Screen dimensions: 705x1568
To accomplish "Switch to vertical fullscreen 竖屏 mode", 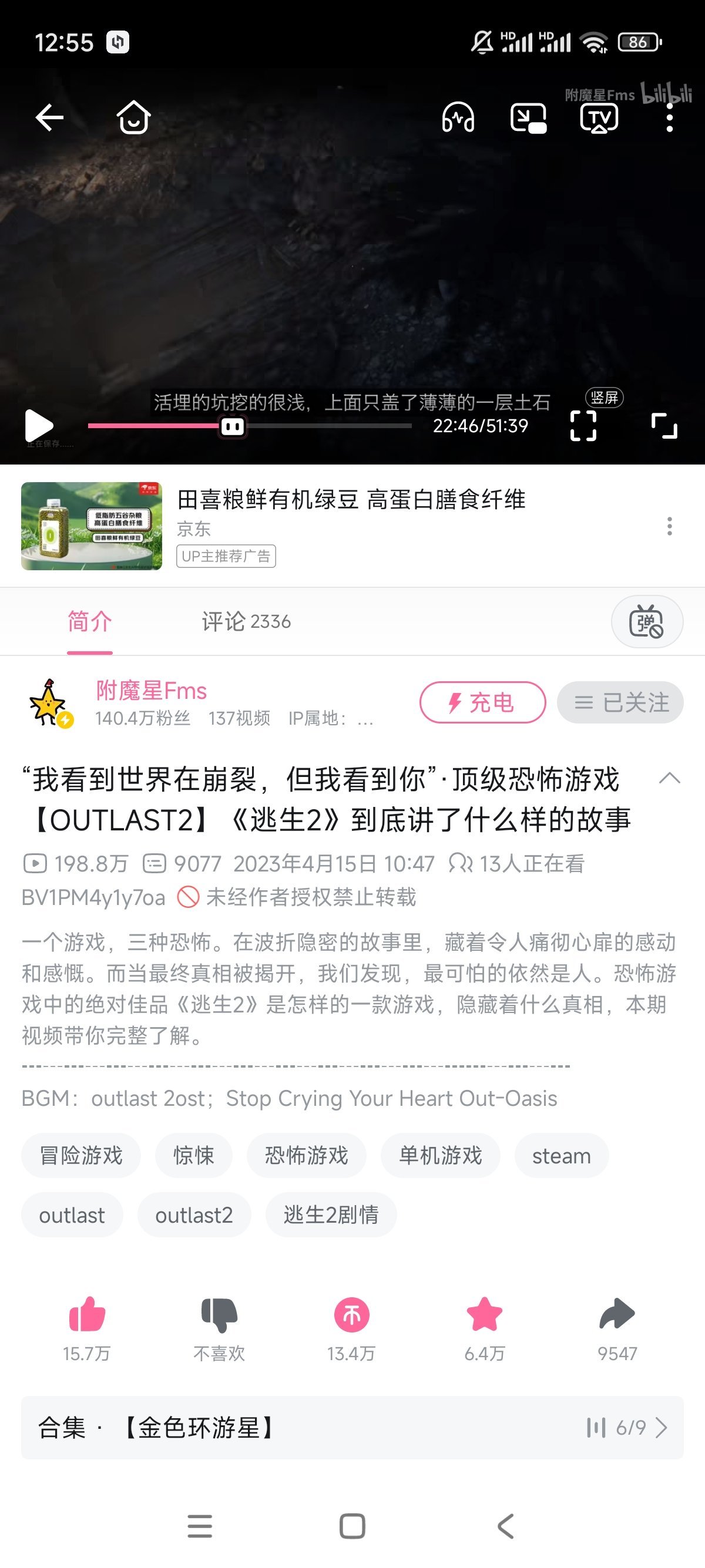I will pos(583,425).
